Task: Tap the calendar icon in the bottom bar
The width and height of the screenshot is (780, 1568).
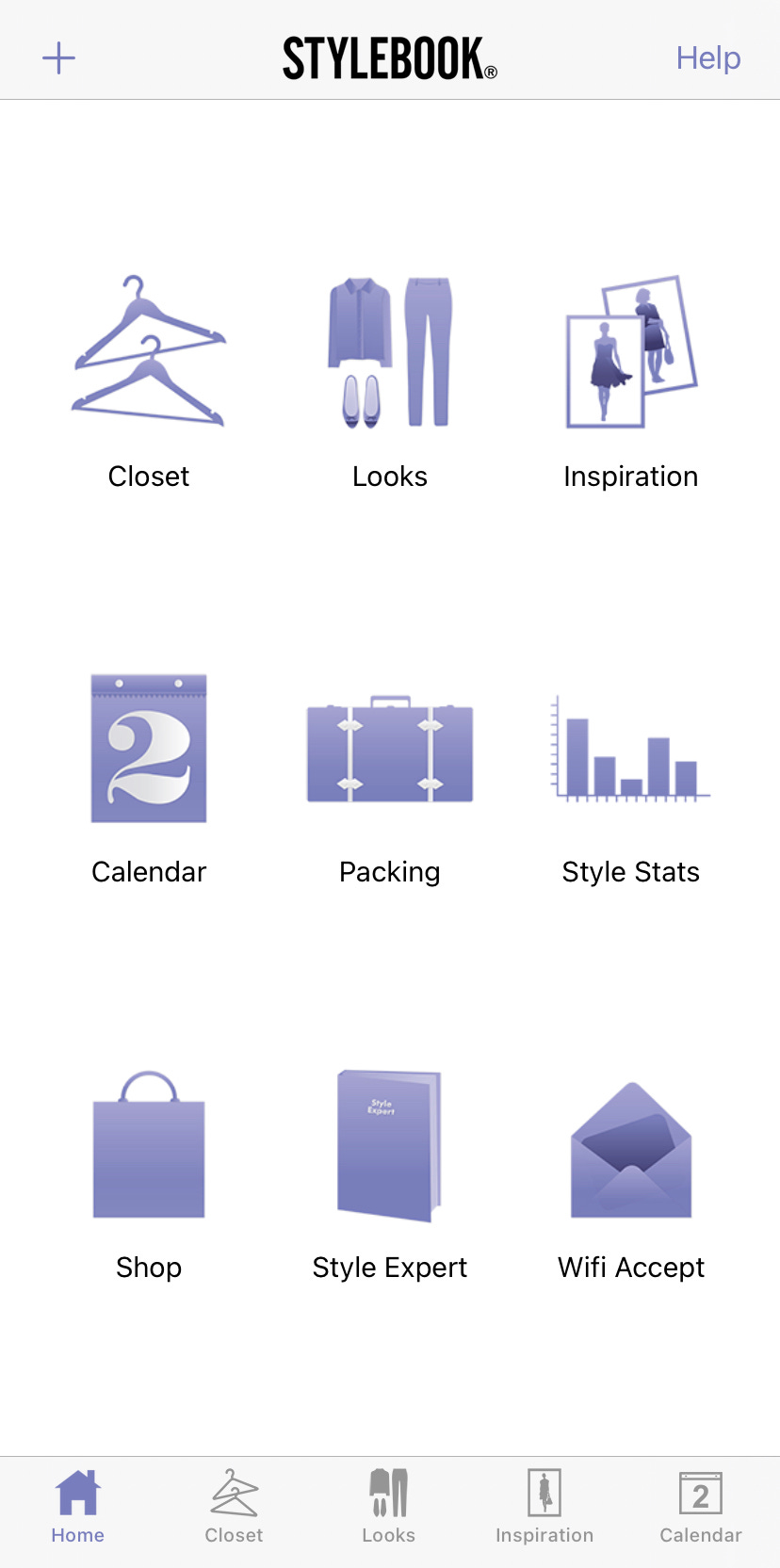Action: (x=700, y=1493)
